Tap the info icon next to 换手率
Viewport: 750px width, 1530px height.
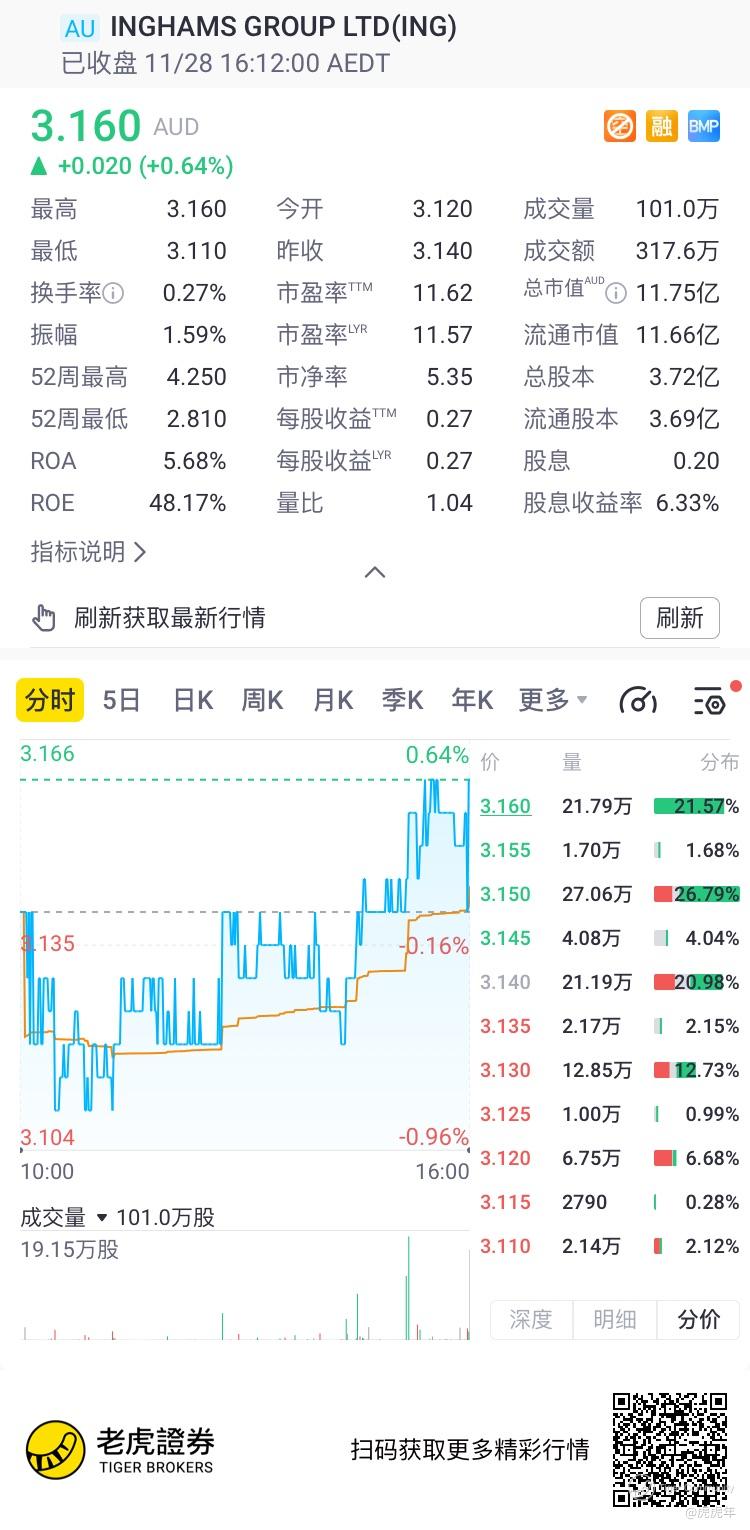pyautogui.click(x=114, y=293)
